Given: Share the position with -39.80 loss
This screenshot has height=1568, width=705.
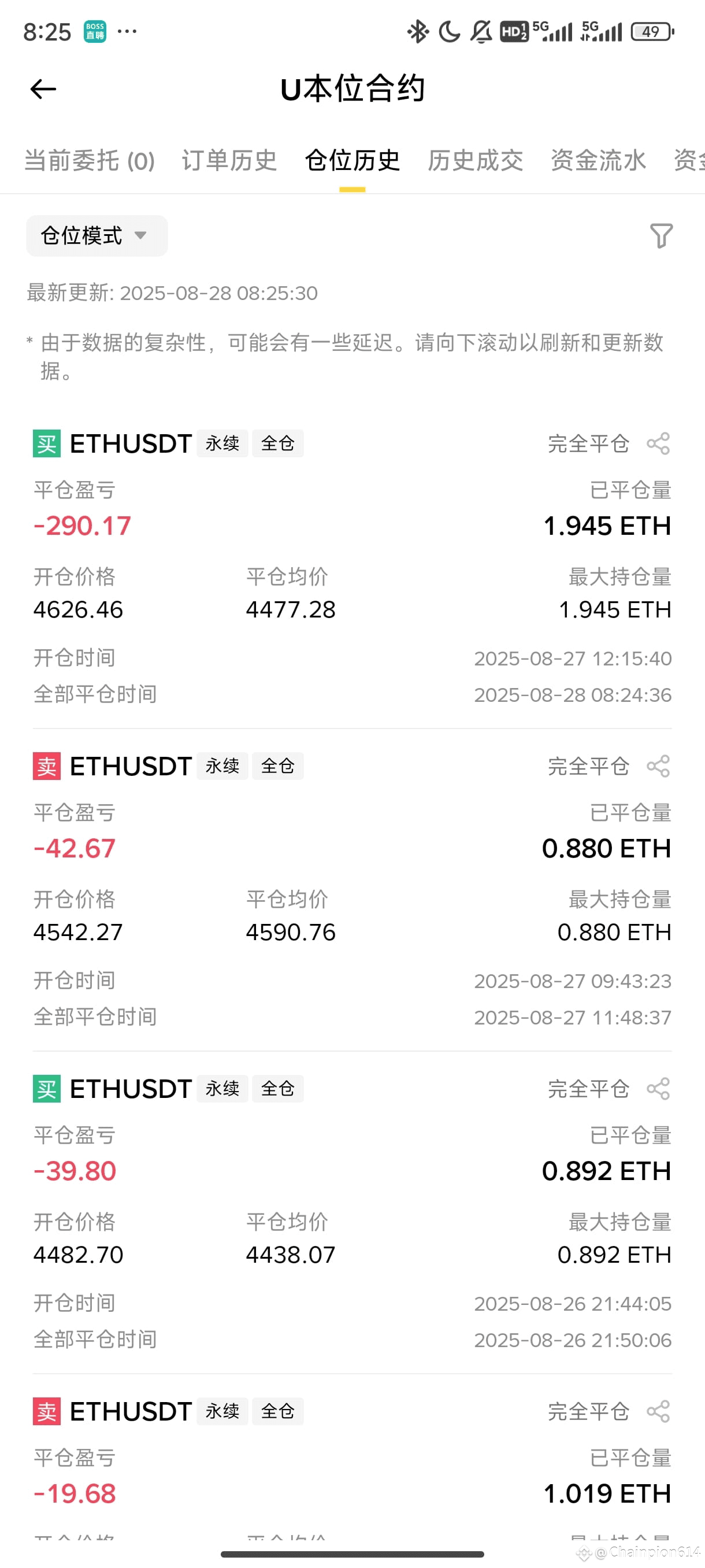Looking at the screenshot, I should [658, 1088].
